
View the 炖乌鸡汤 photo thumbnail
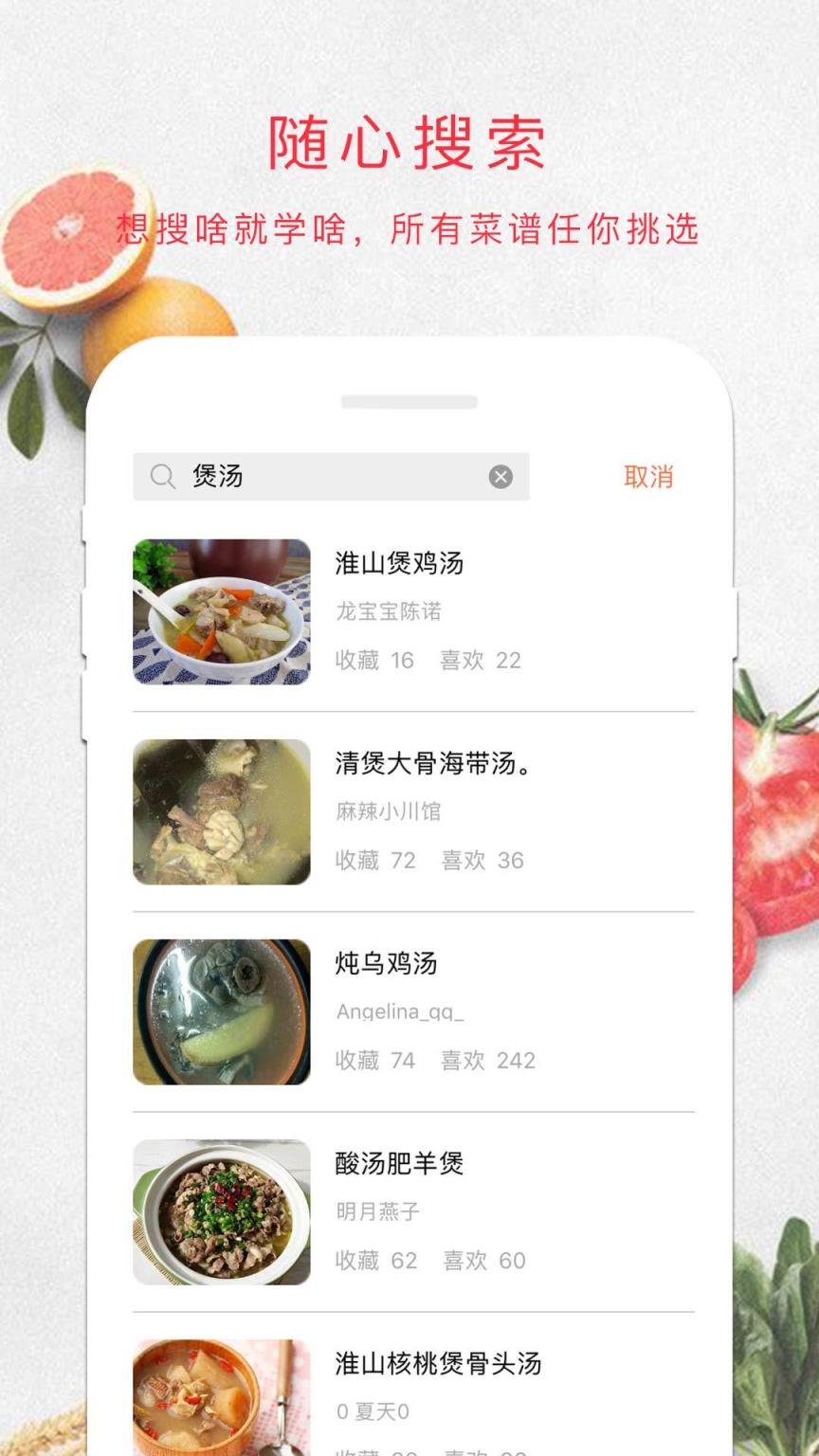point(221,1010)
